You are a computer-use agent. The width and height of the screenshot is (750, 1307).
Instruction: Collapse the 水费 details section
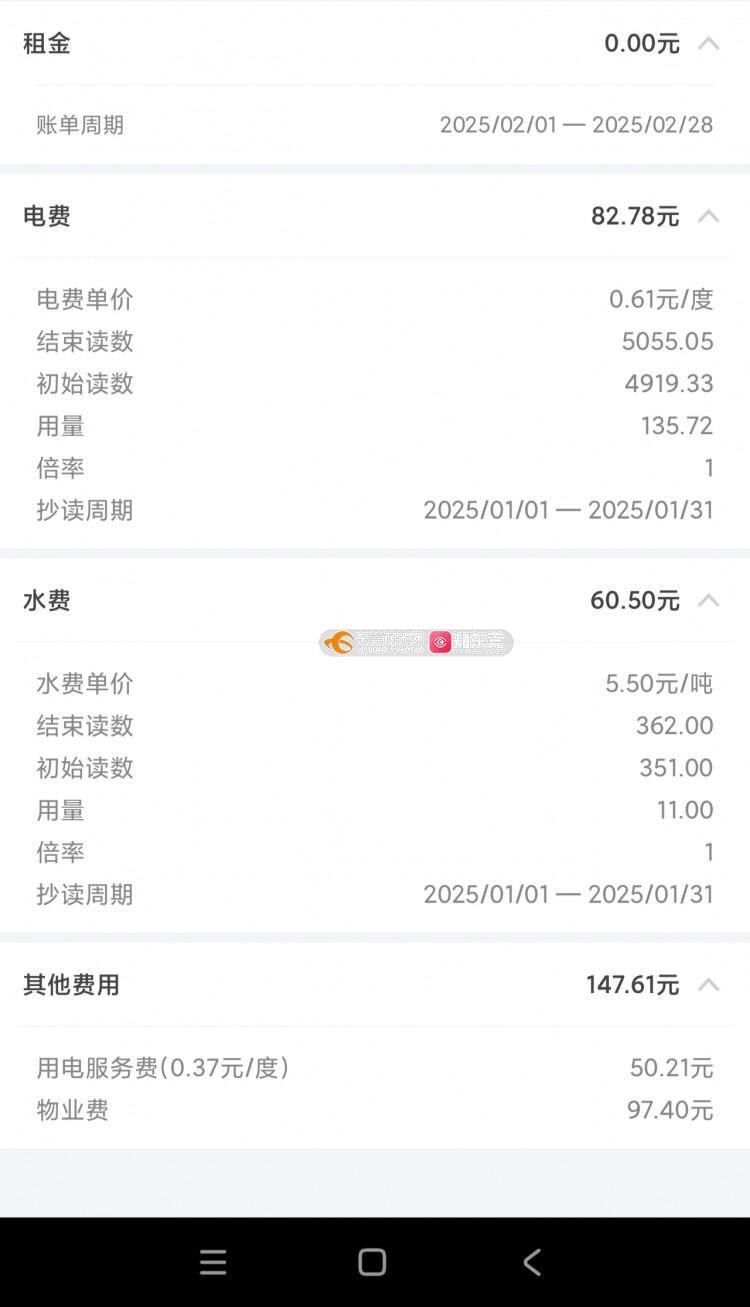click(708, 600)
